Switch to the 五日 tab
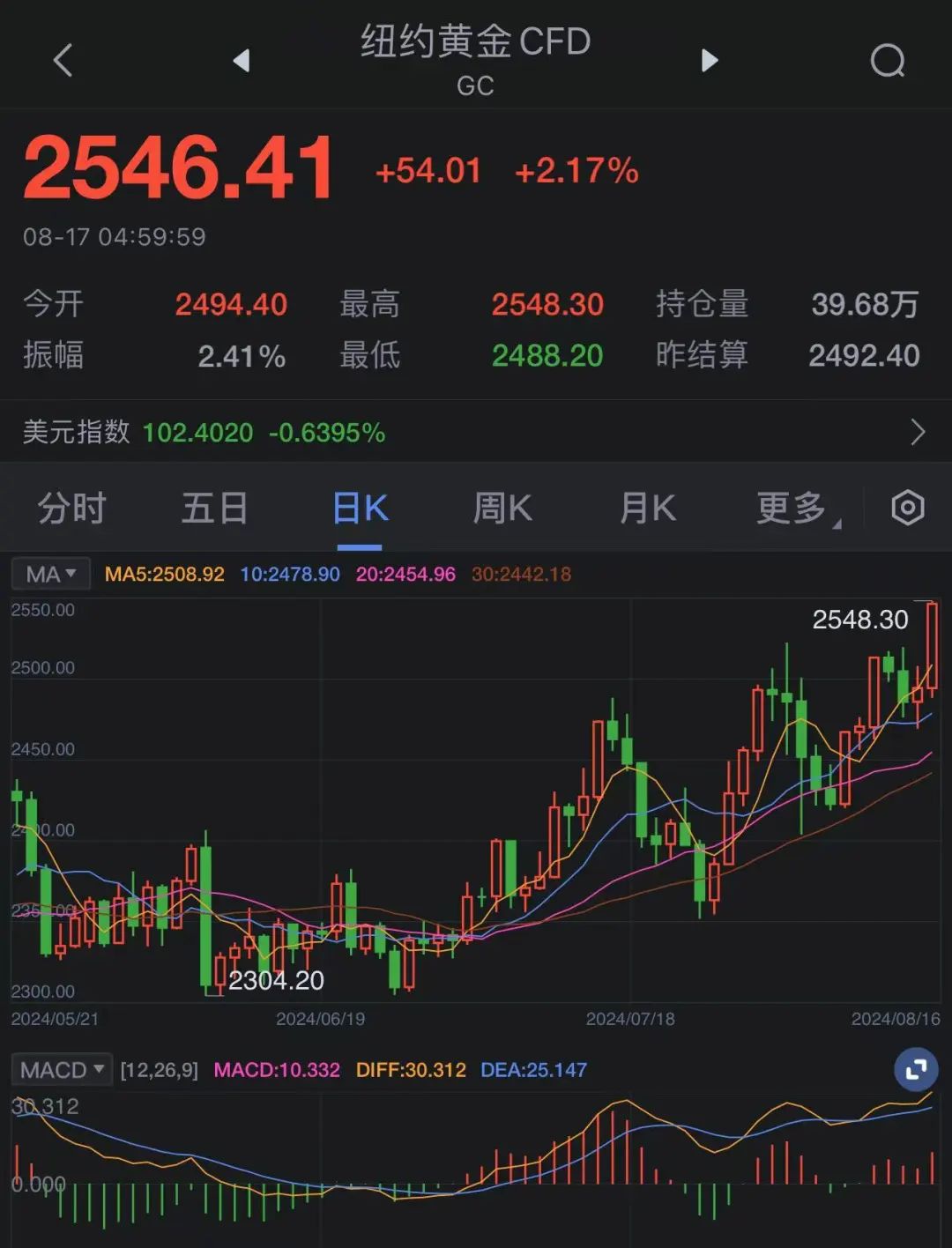 pos(215,509)
